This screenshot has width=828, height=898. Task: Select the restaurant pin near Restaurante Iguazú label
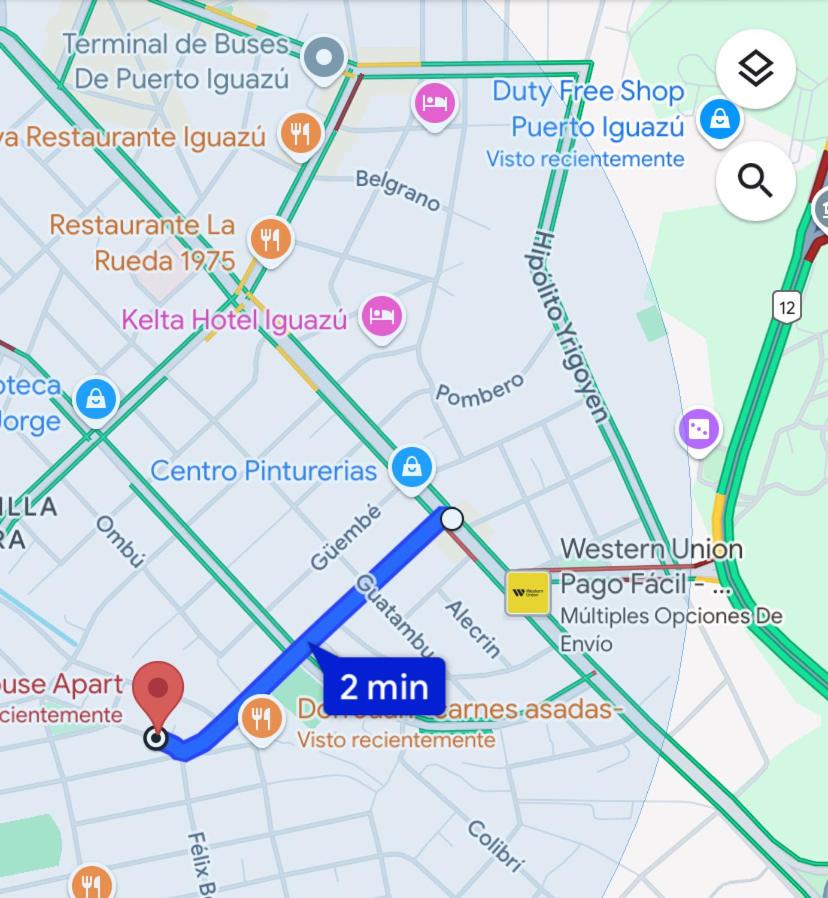pos(300,132)
